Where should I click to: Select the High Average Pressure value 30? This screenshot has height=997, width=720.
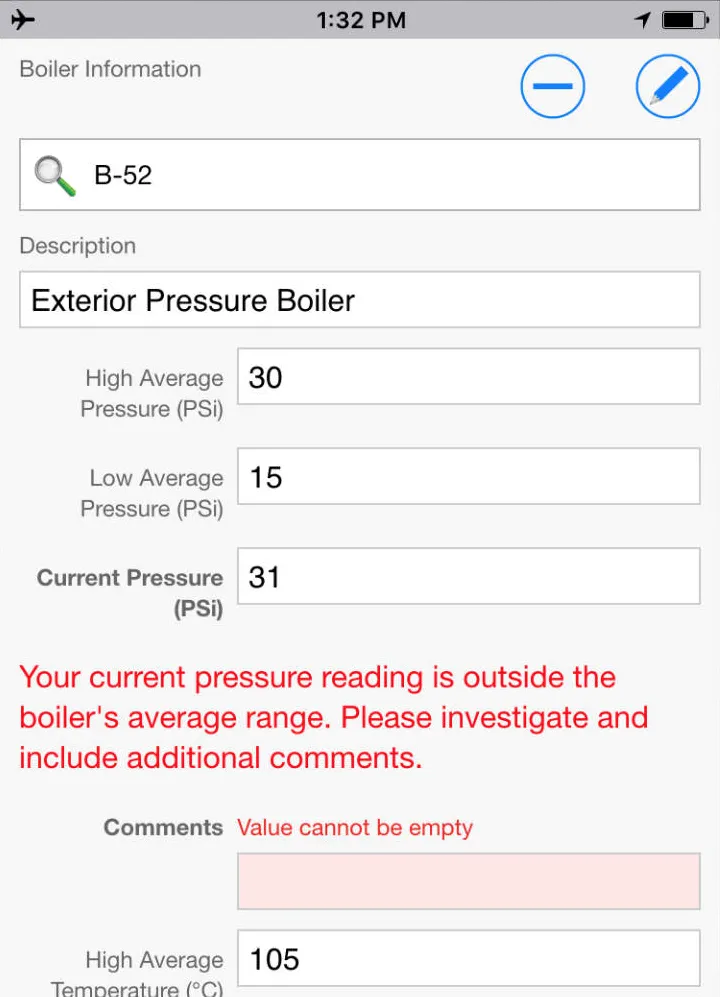[x=468, y=377]
